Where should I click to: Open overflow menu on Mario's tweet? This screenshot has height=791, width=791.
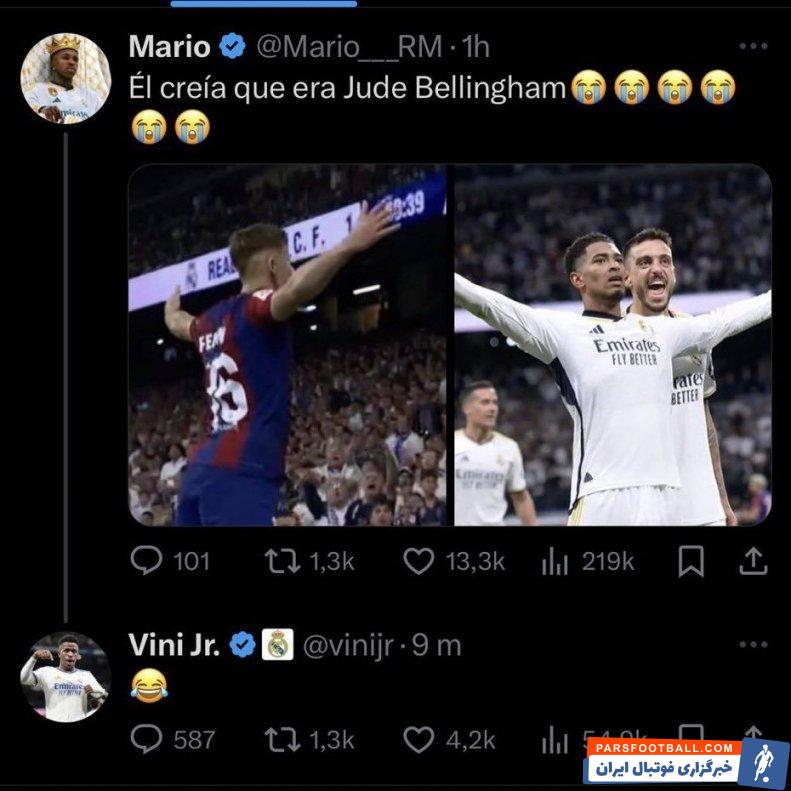pos(753,46)
